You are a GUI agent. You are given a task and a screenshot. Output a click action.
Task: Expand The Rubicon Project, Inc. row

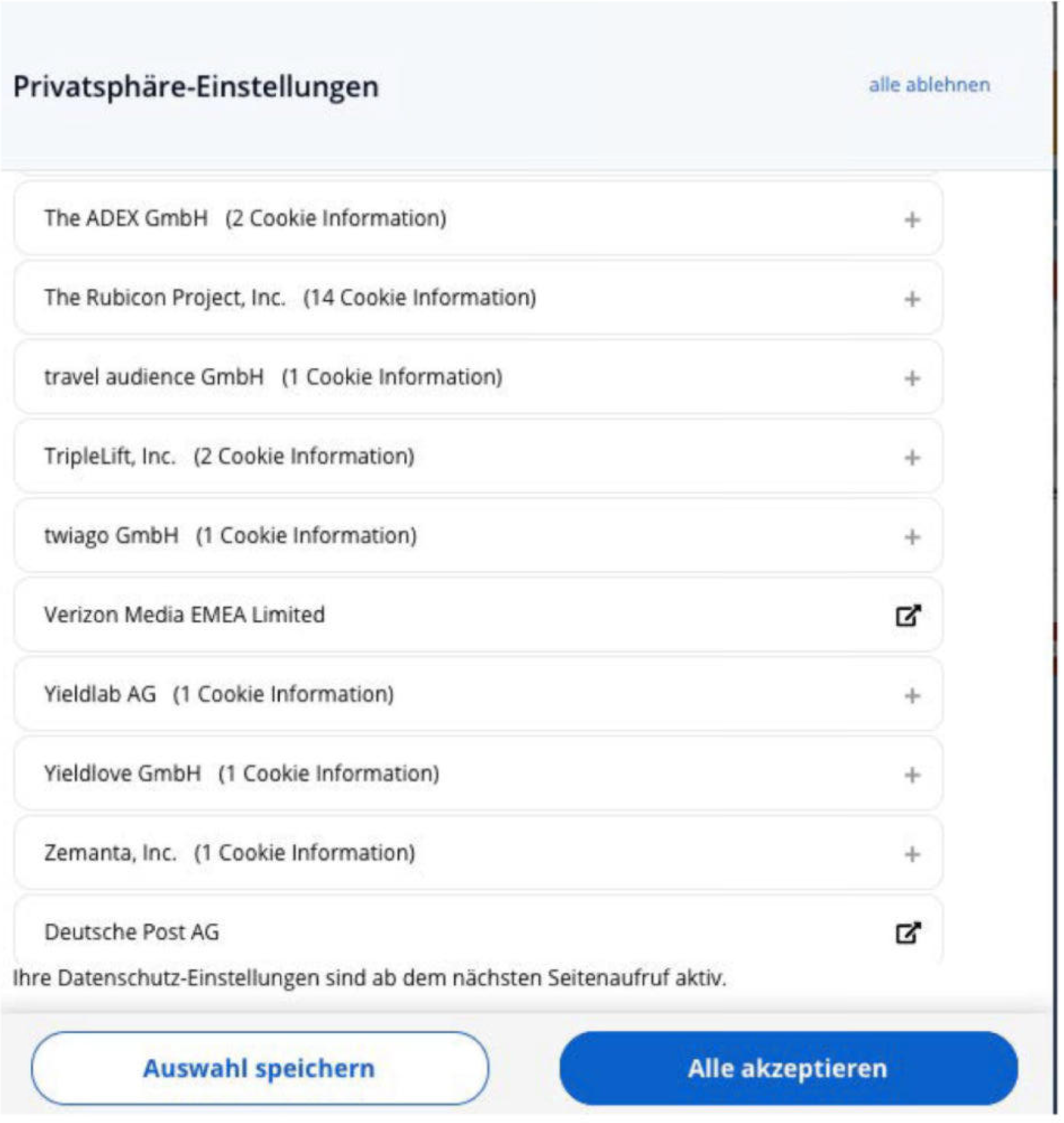912,299
